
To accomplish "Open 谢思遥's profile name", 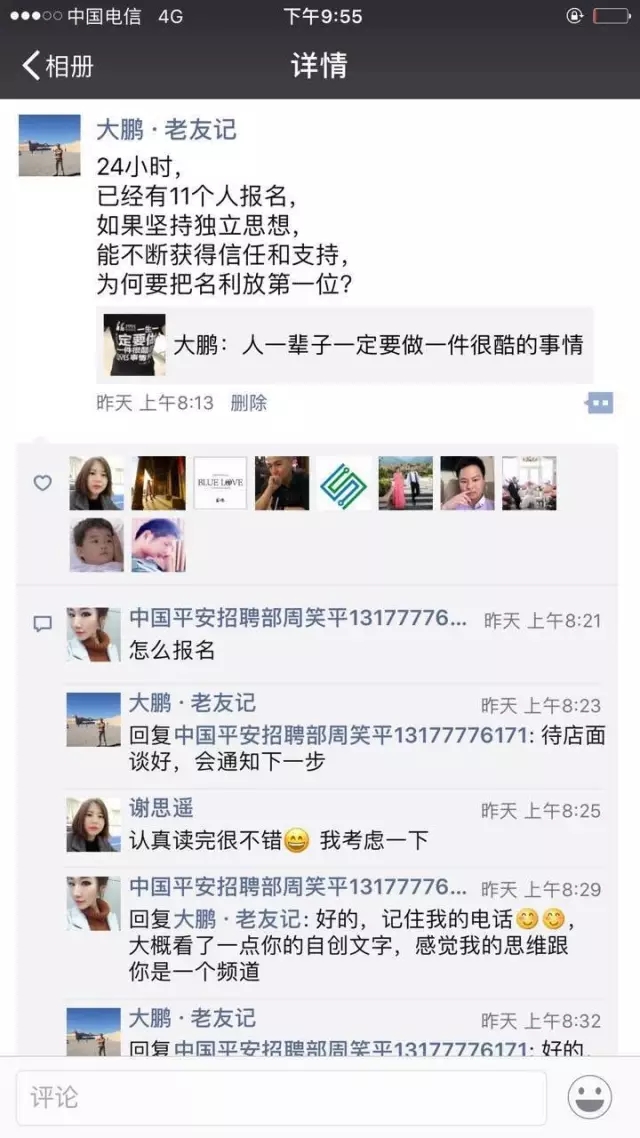I will (x=161, y=808).
